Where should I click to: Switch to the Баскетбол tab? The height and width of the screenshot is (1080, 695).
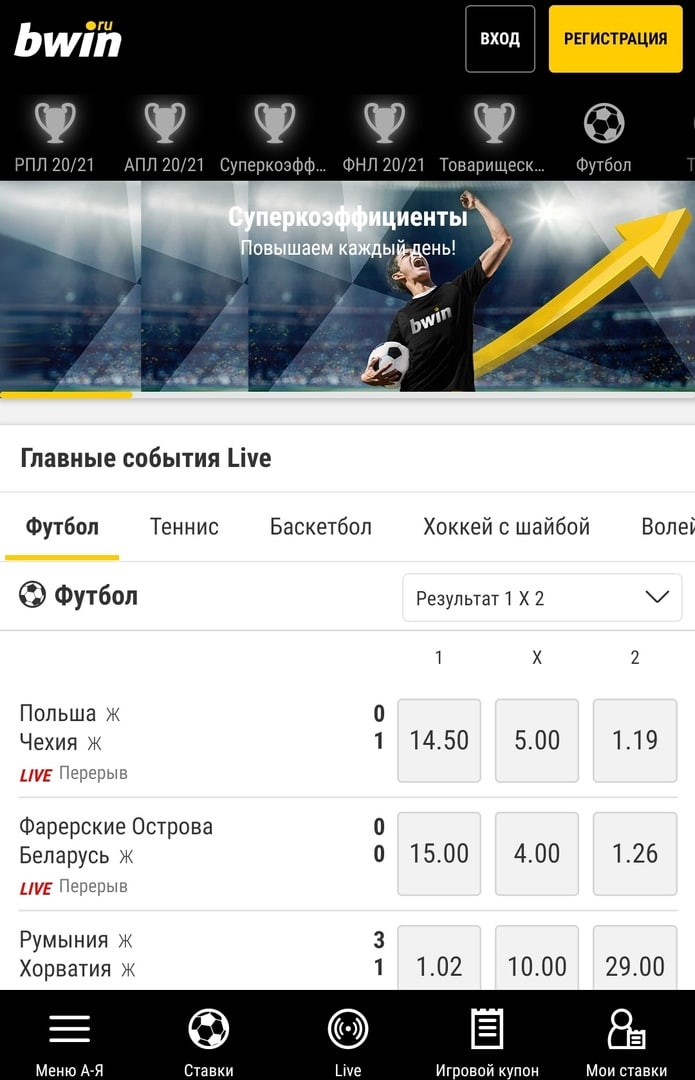click(x=320, y=526)
